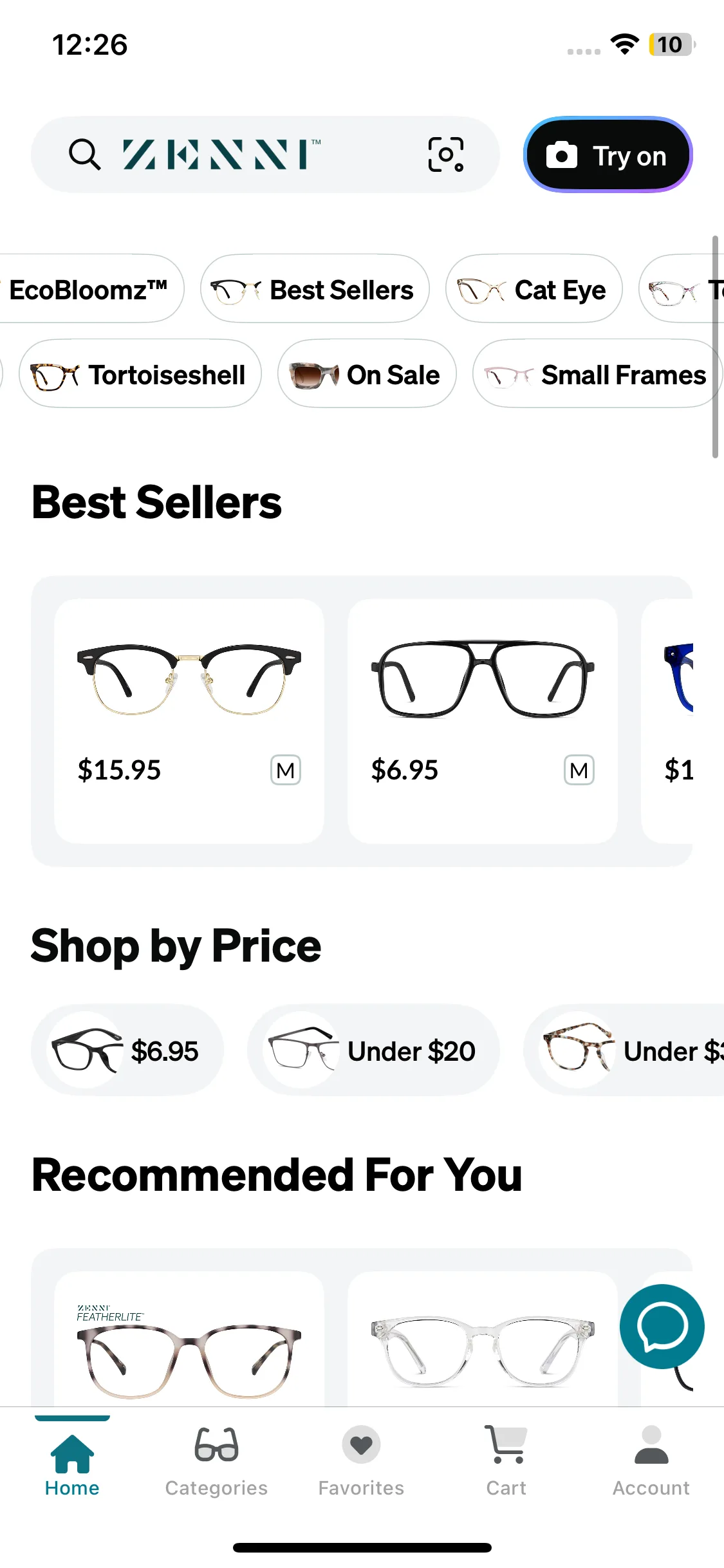Launch the Try on feature

click(608, 155)
